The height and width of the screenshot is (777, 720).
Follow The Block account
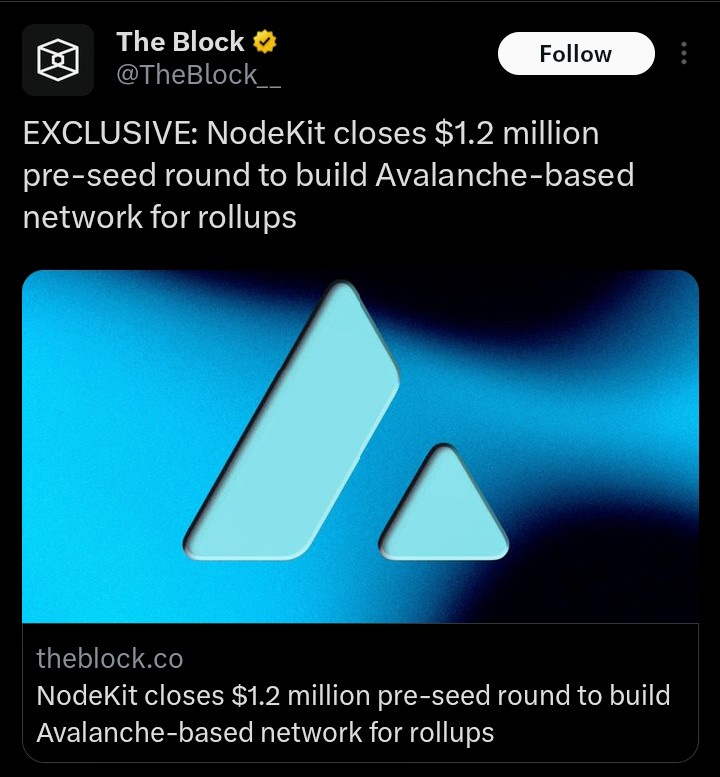pyautogui.click(x=576, y=54)
